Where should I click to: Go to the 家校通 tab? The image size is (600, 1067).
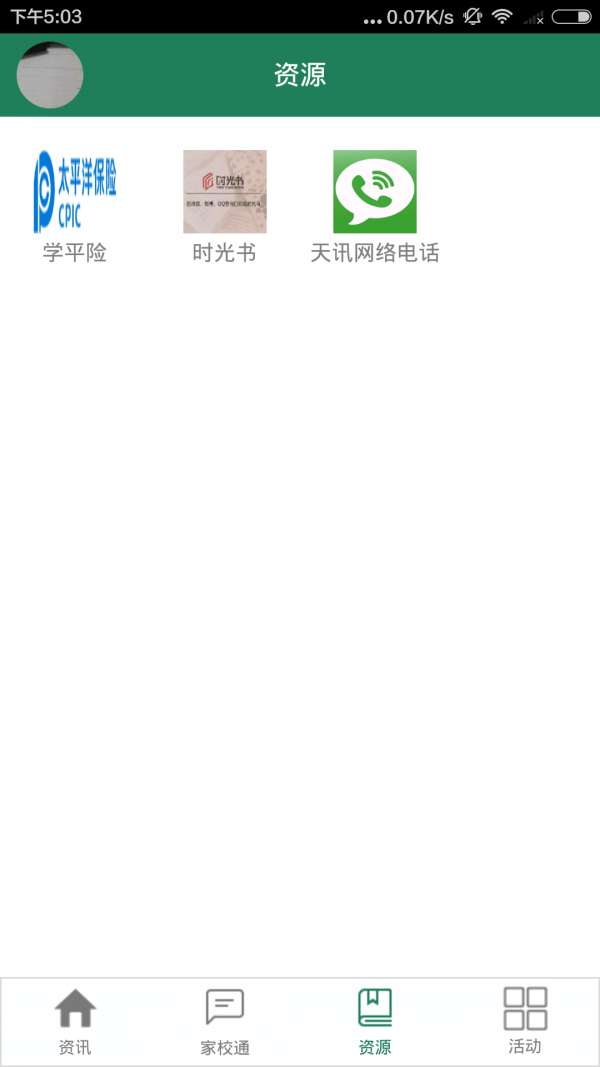pos(225,1022)
